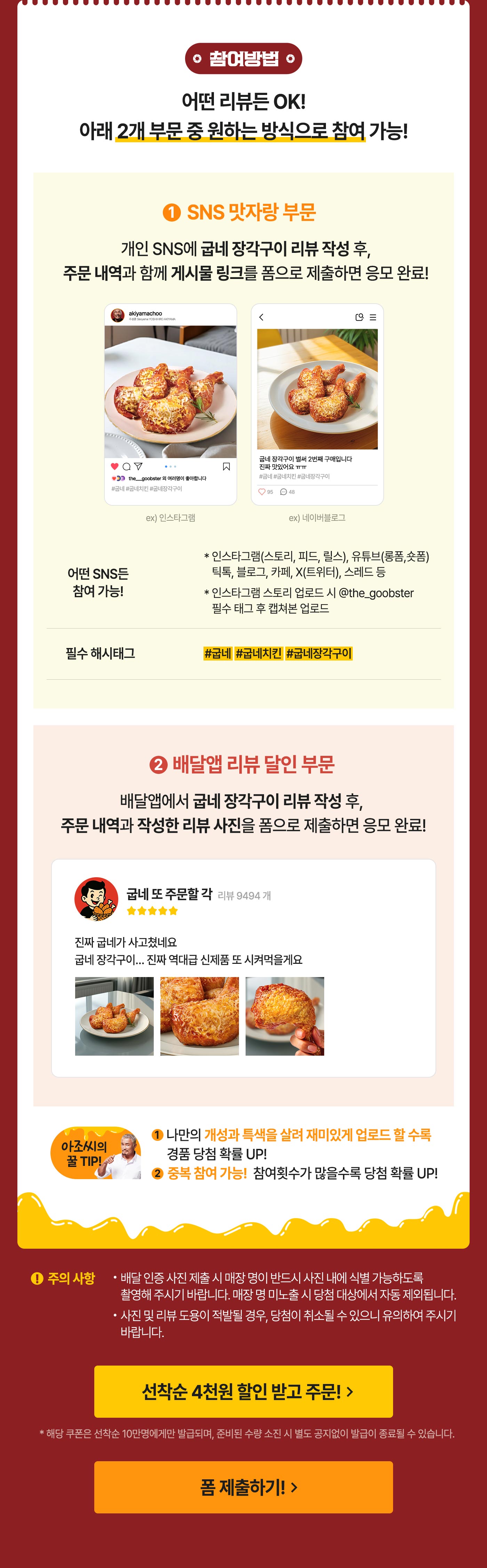Tap the 선착순 4천원 할인 받고 주문 button

click(x=243, y=1391)
